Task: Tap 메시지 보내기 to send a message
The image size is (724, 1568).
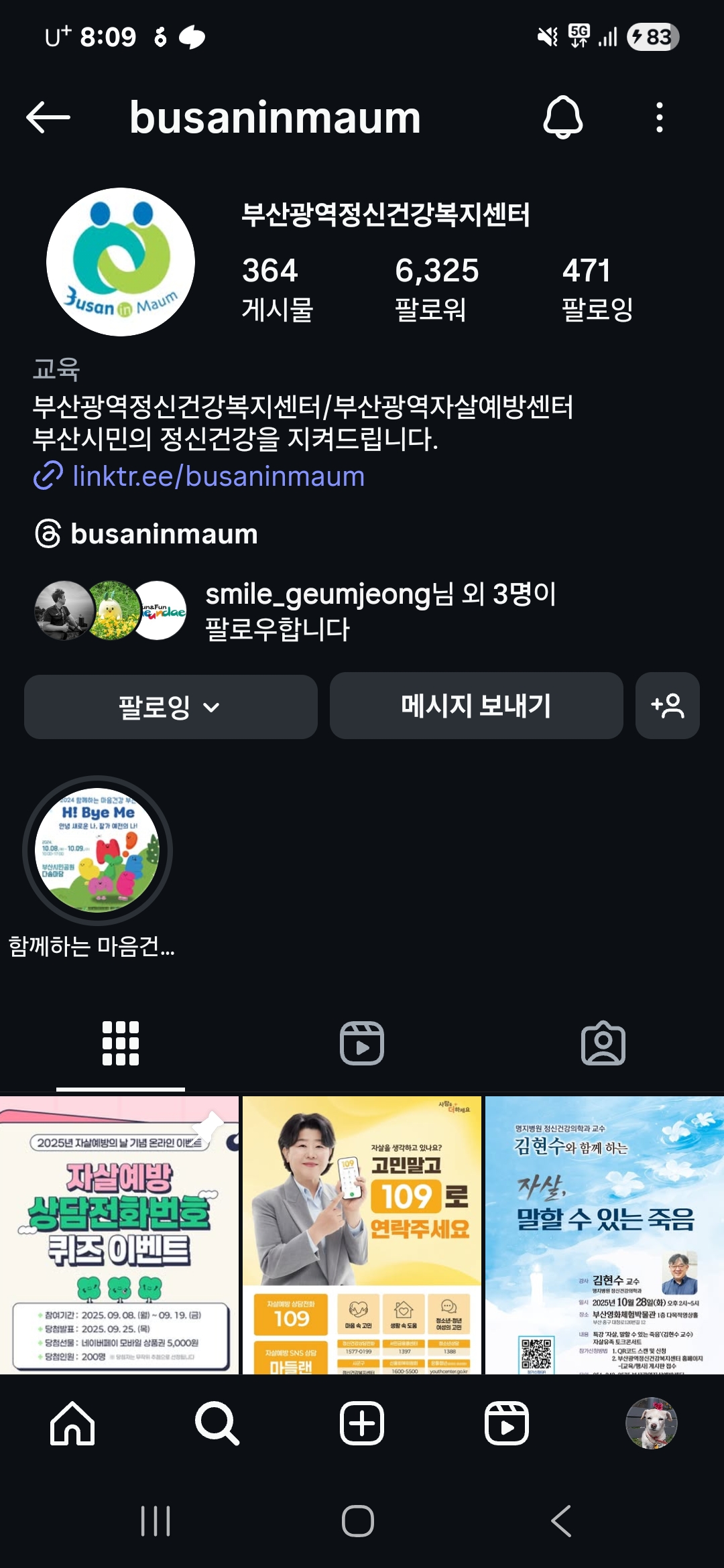Action: [476, 706]
